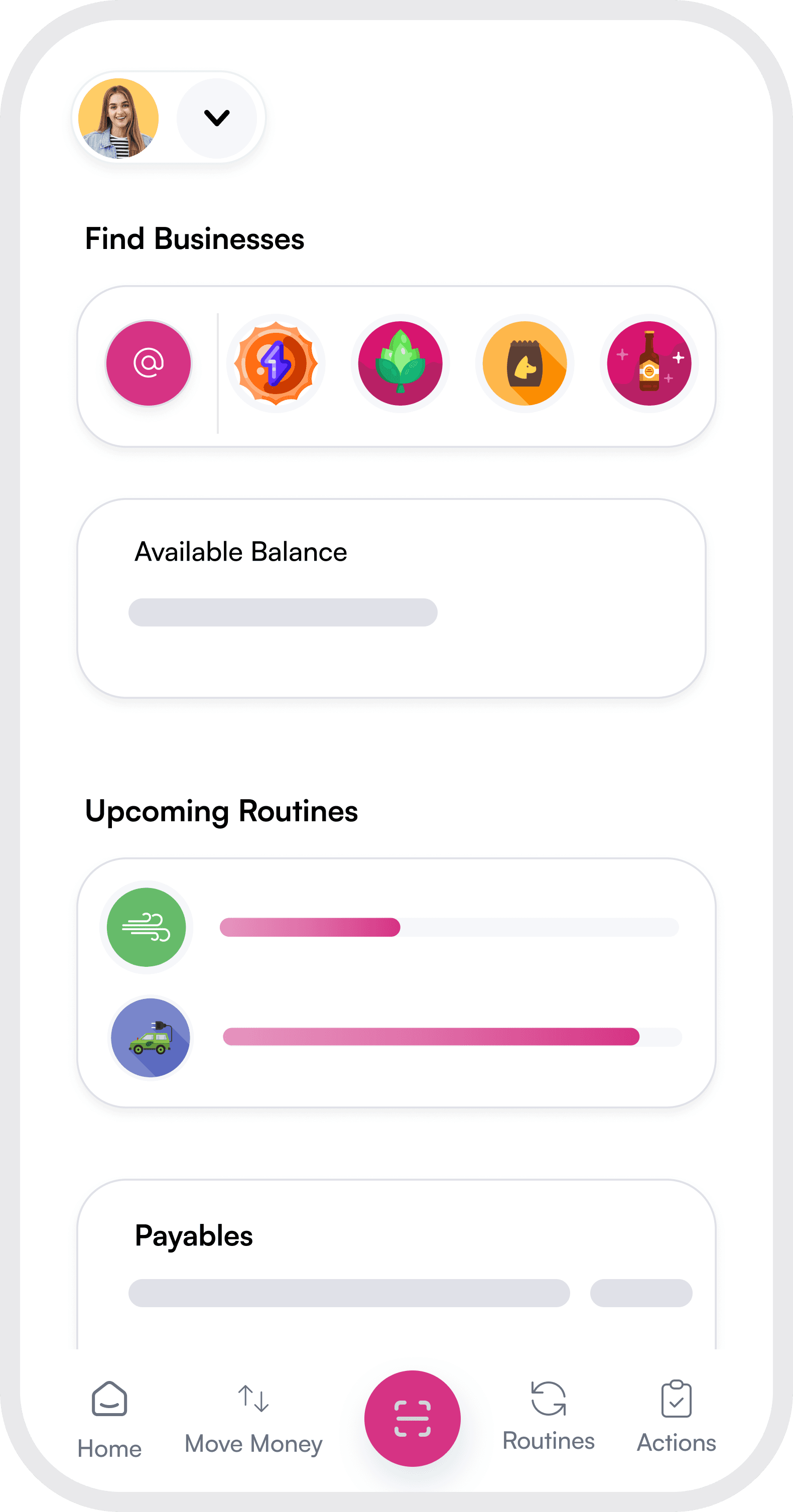
Task: Open the Payables card
Action: [396, 1265]
